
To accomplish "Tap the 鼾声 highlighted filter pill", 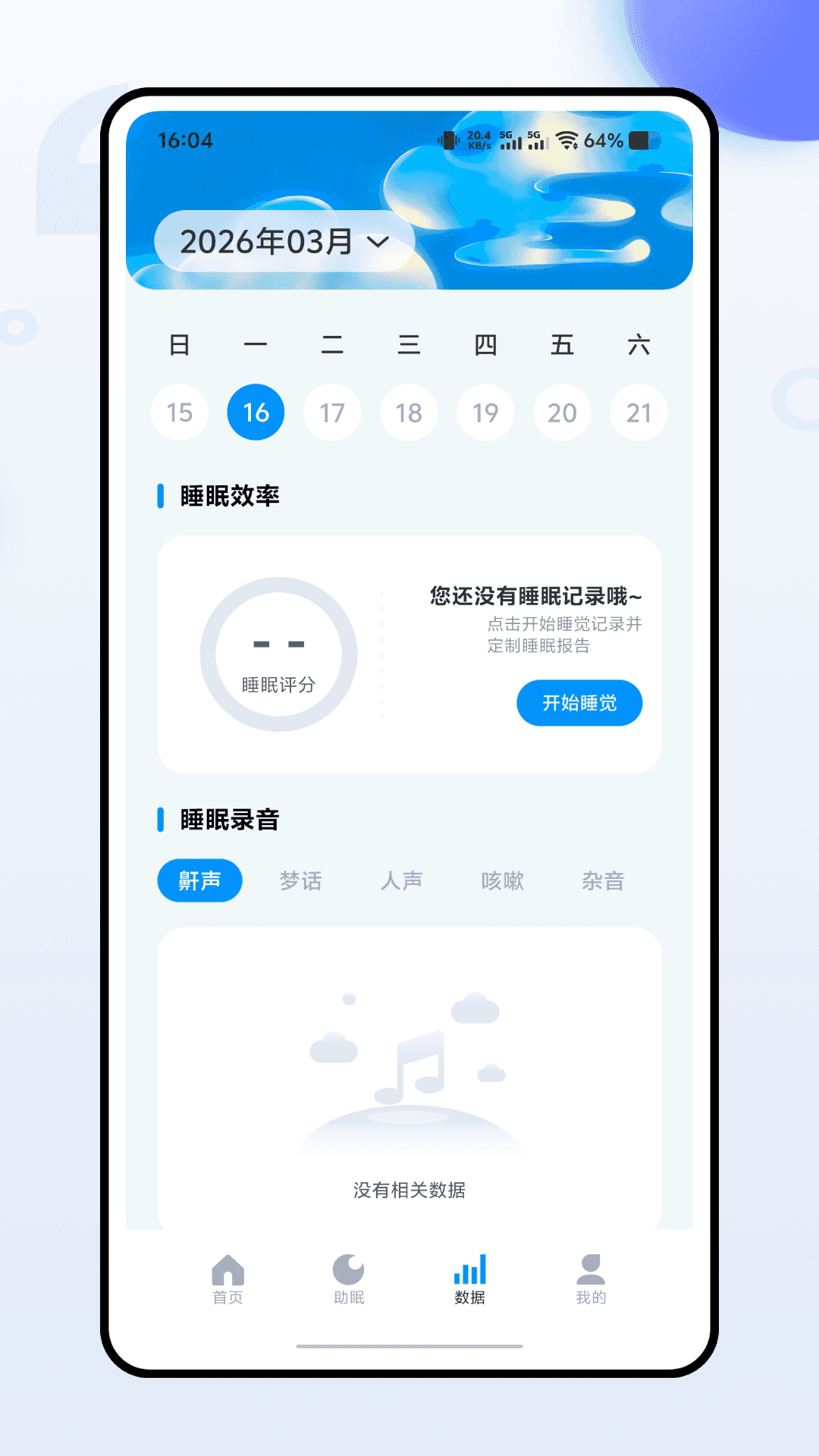I will point(199,880).
